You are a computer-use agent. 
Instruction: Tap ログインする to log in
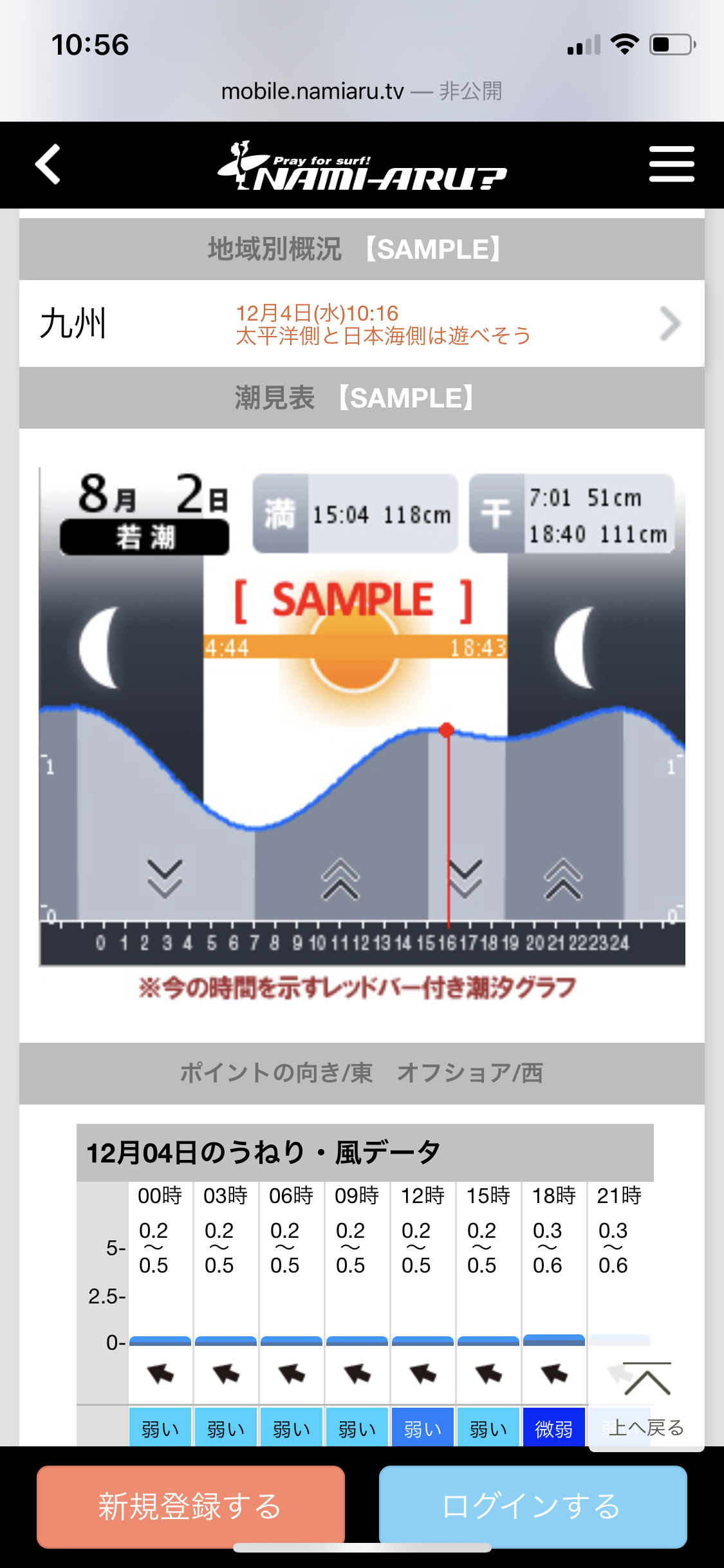click(533, 1506)
